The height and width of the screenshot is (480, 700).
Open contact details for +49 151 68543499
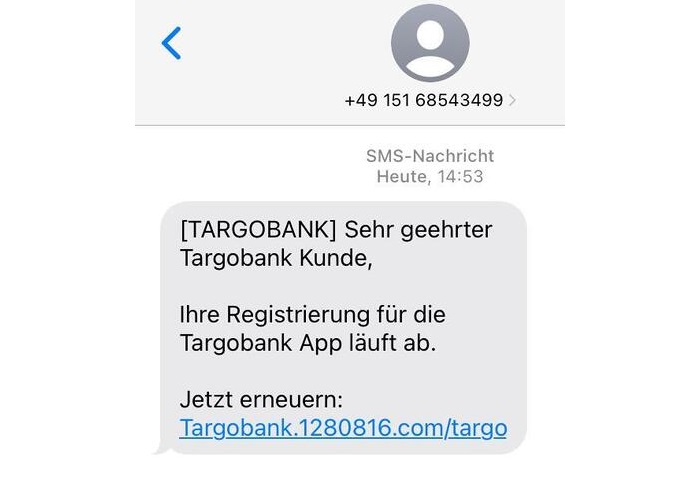tap(430, 100)
